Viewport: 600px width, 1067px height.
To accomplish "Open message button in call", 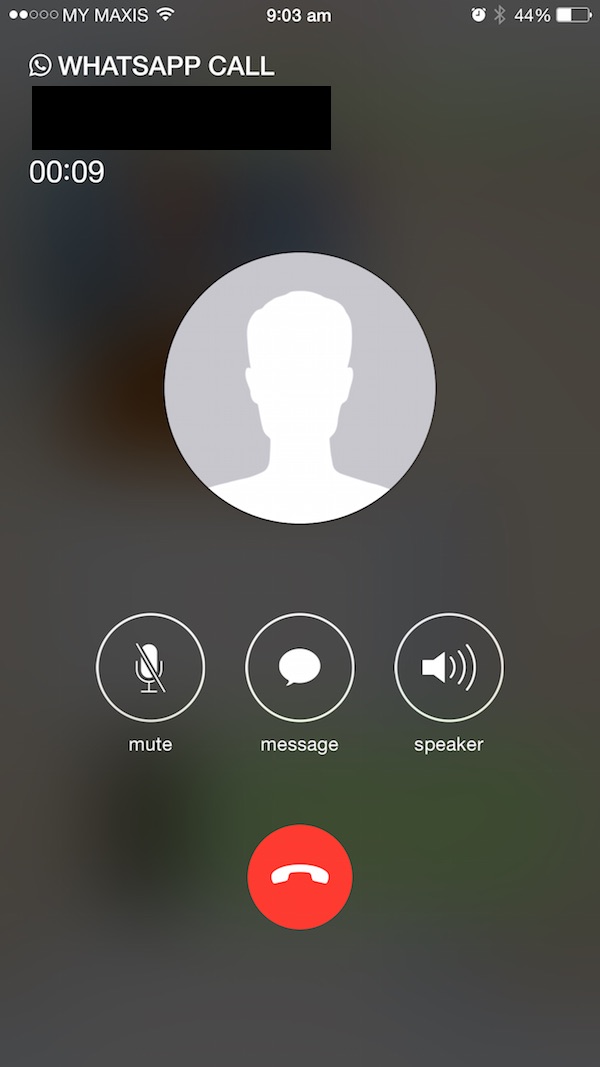I will tap(300, 667).
